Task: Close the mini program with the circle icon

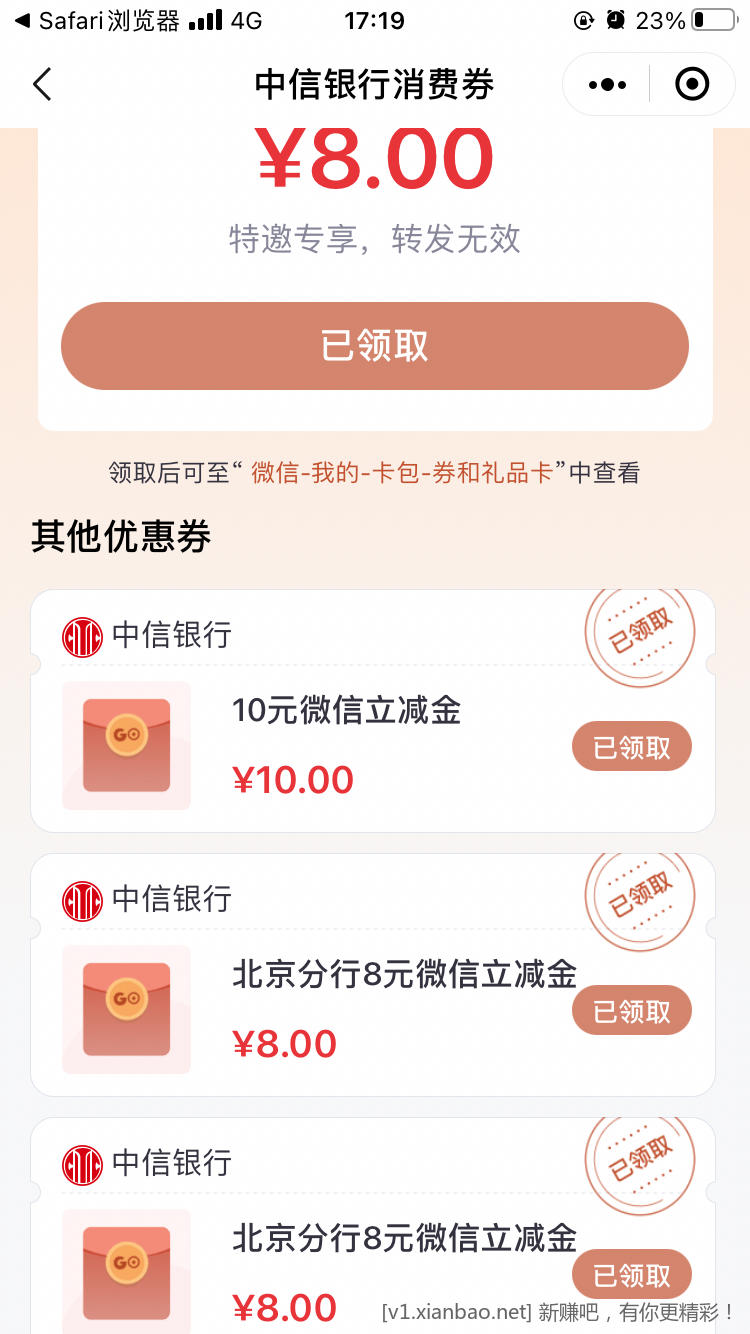Action: click(x=692, y=85)
